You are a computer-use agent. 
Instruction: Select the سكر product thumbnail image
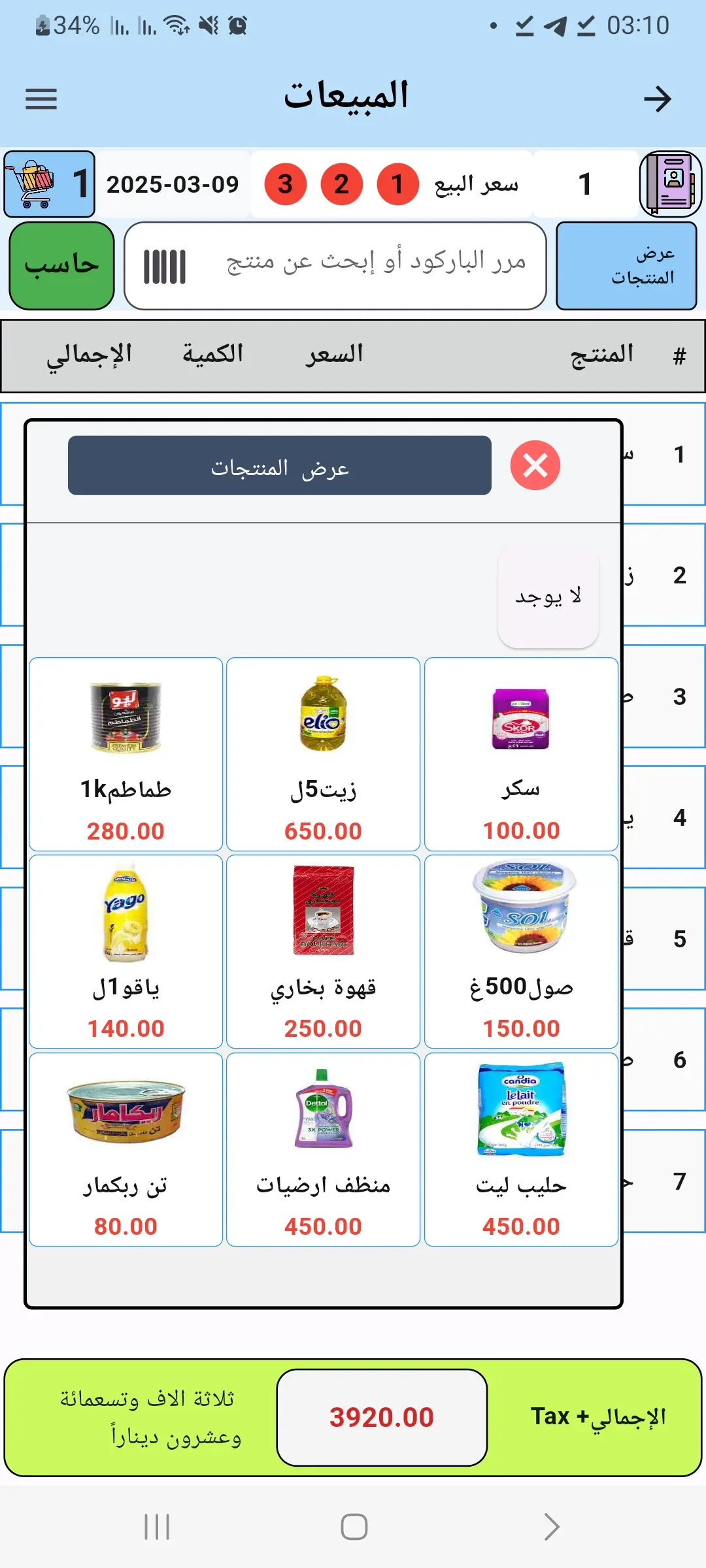pyautogui.click(x=520, y=719)
